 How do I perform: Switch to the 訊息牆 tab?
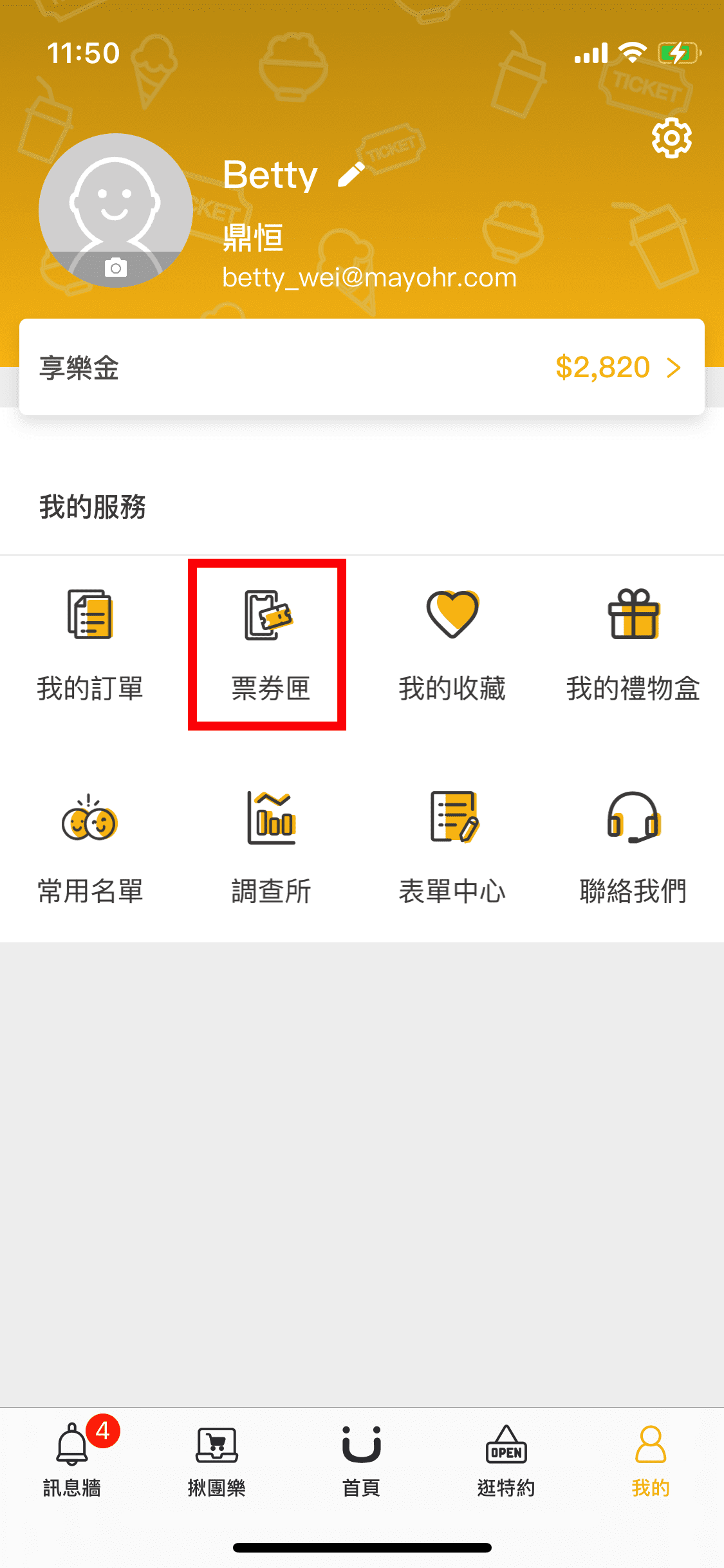[72, 1460]
